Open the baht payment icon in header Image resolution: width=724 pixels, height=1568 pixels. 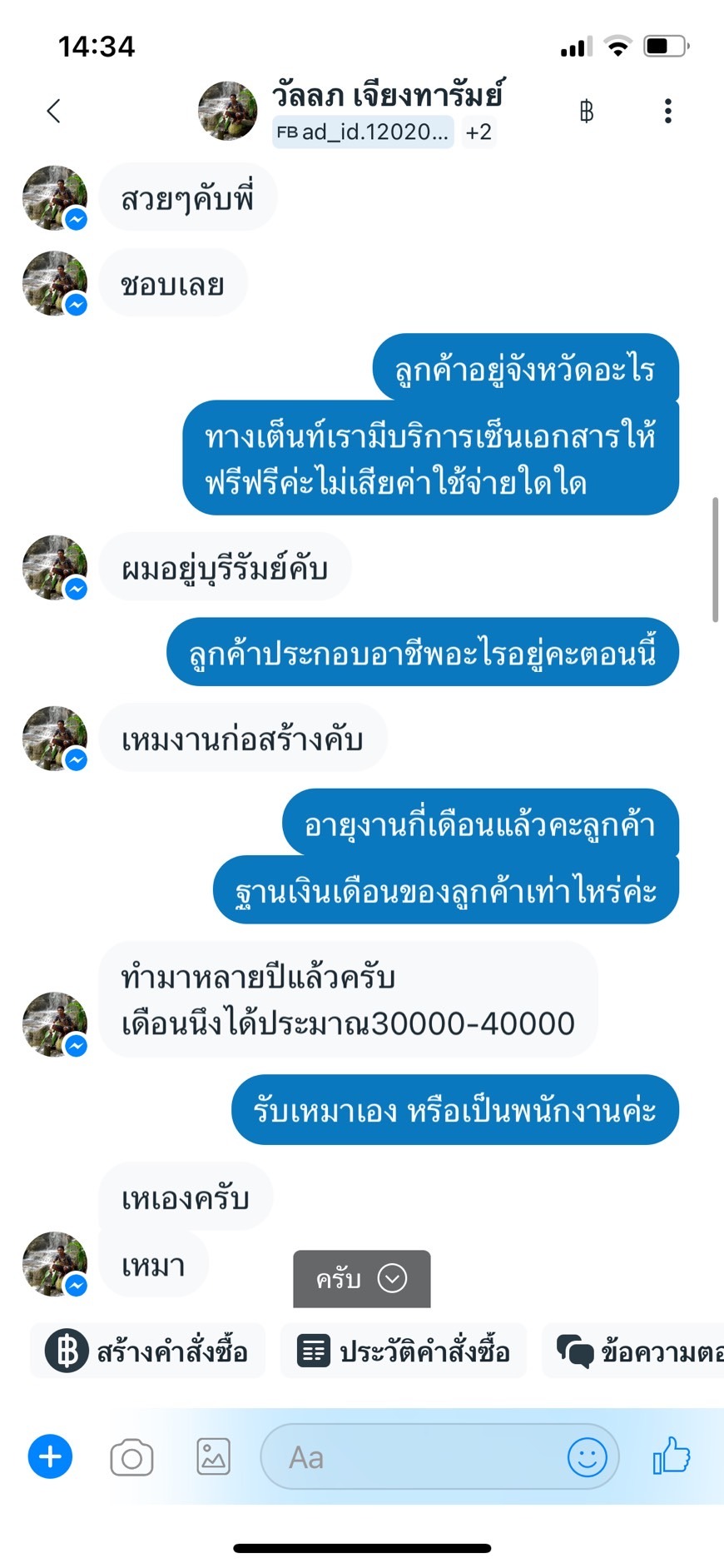coord(586,111)
